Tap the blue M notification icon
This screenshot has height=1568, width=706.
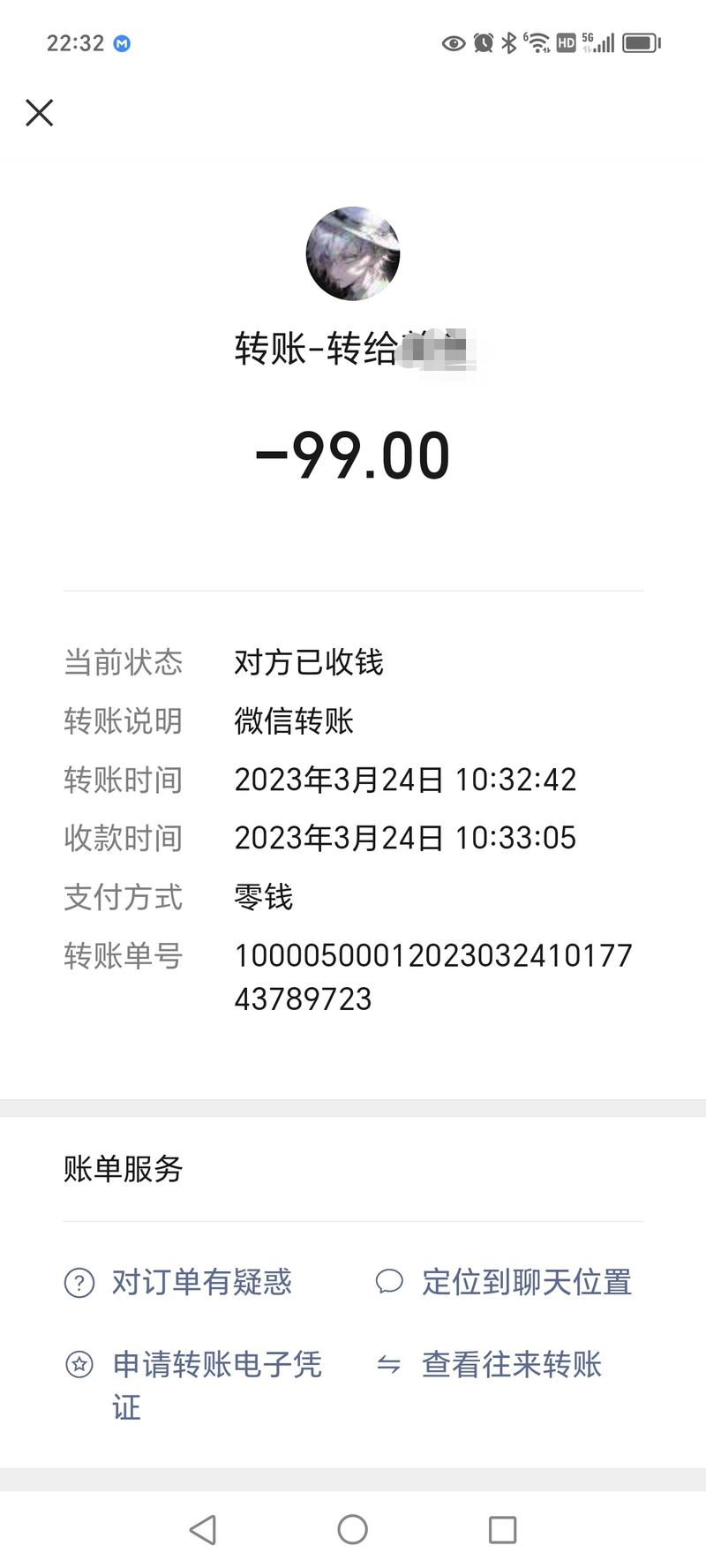click(x=121, y=42)
